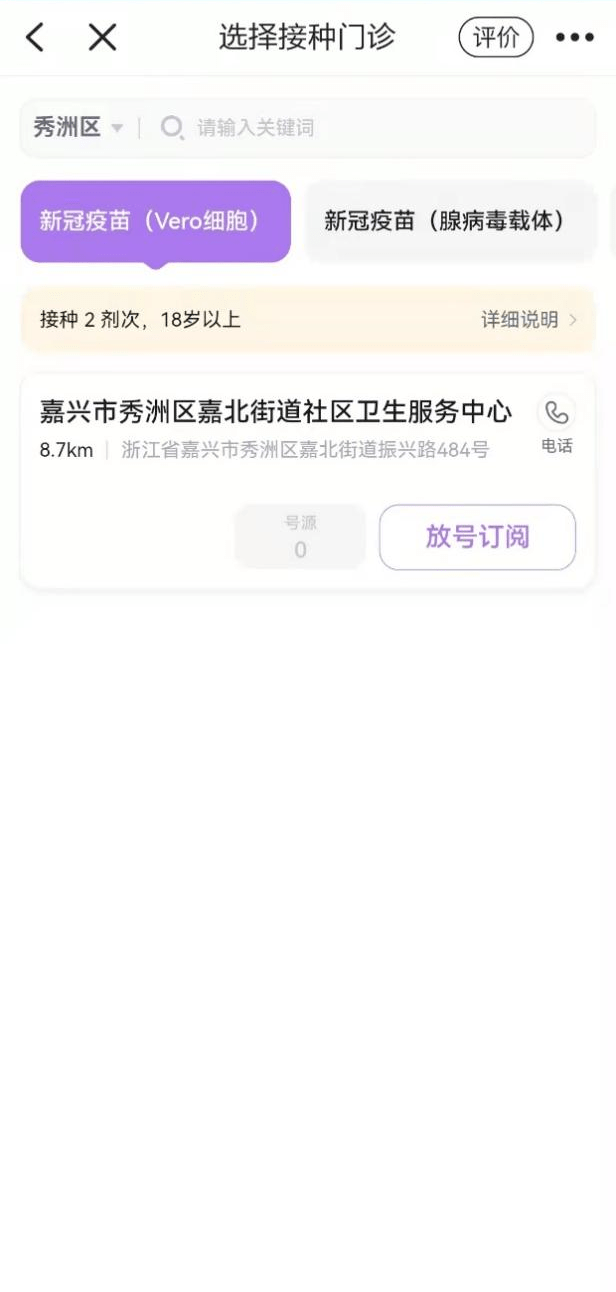Close the page with the X icon
This screenshot has width=616, height=1292.
pyautogui.click(x=102, y=38)
